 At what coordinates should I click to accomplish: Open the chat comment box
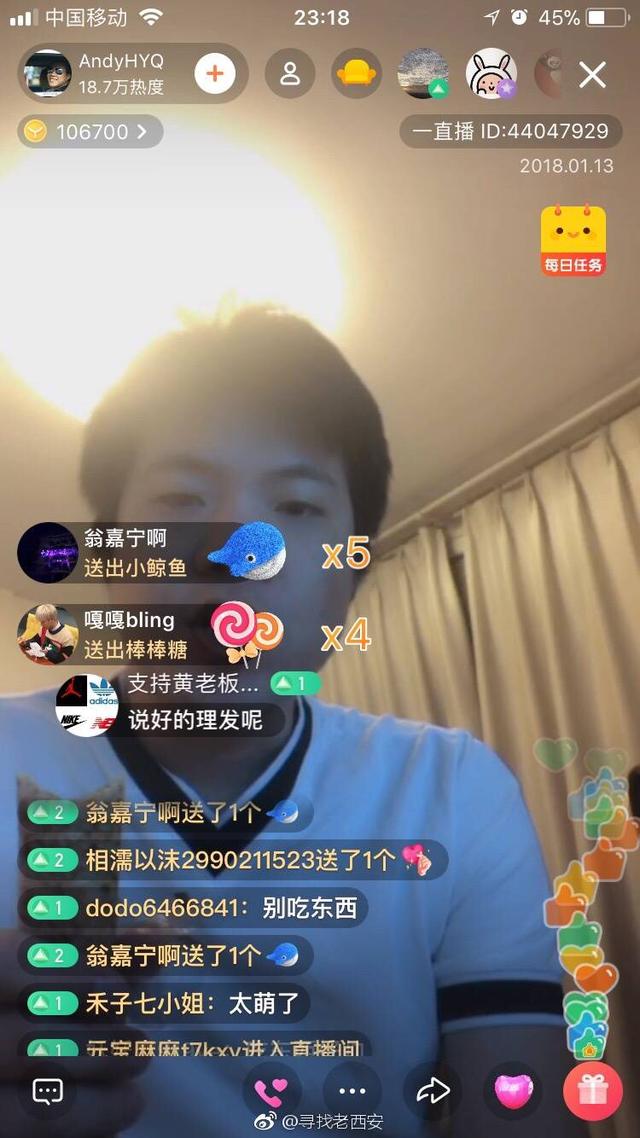point(47,1091)
